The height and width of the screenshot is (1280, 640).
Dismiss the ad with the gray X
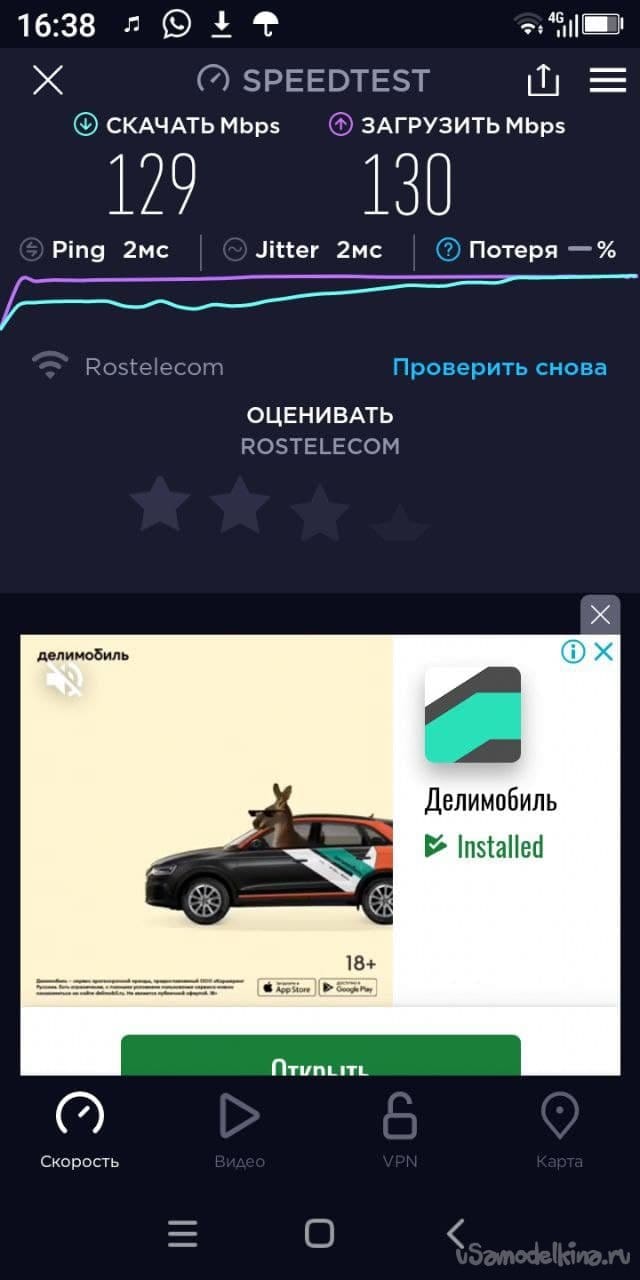[x=600, y=614]
